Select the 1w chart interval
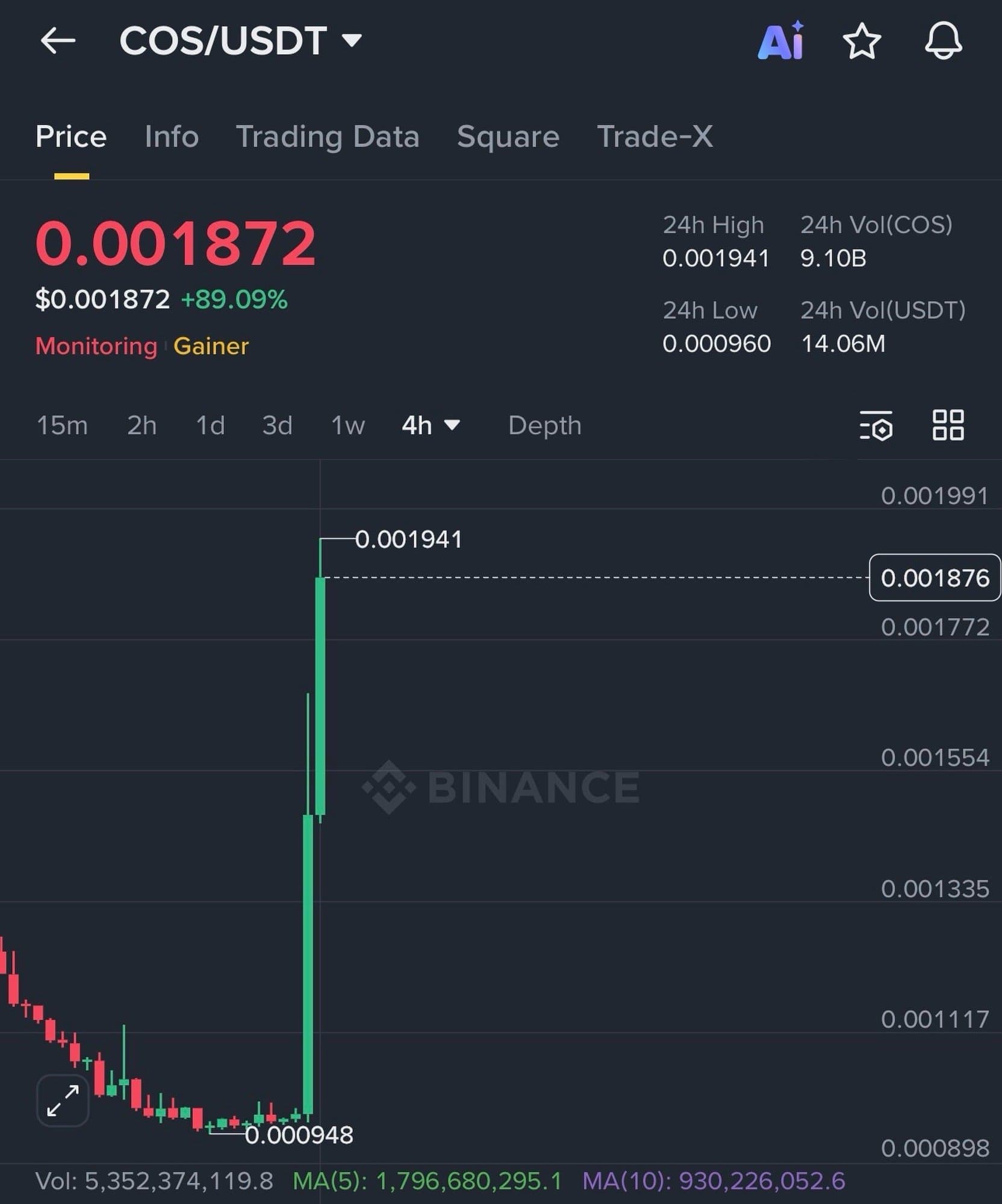 coord(348,426)
